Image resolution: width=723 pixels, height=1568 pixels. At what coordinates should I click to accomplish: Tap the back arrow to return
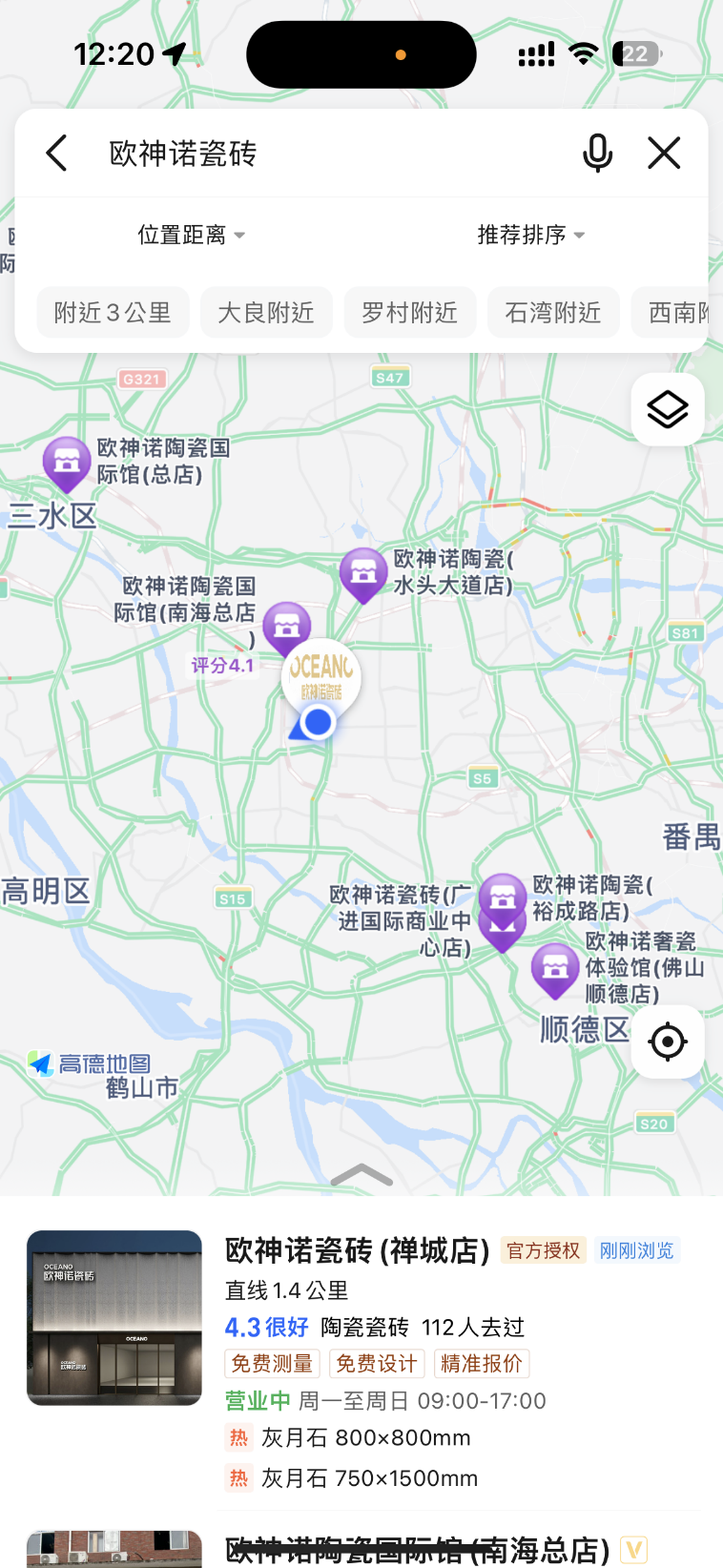(x=56, y=153)
